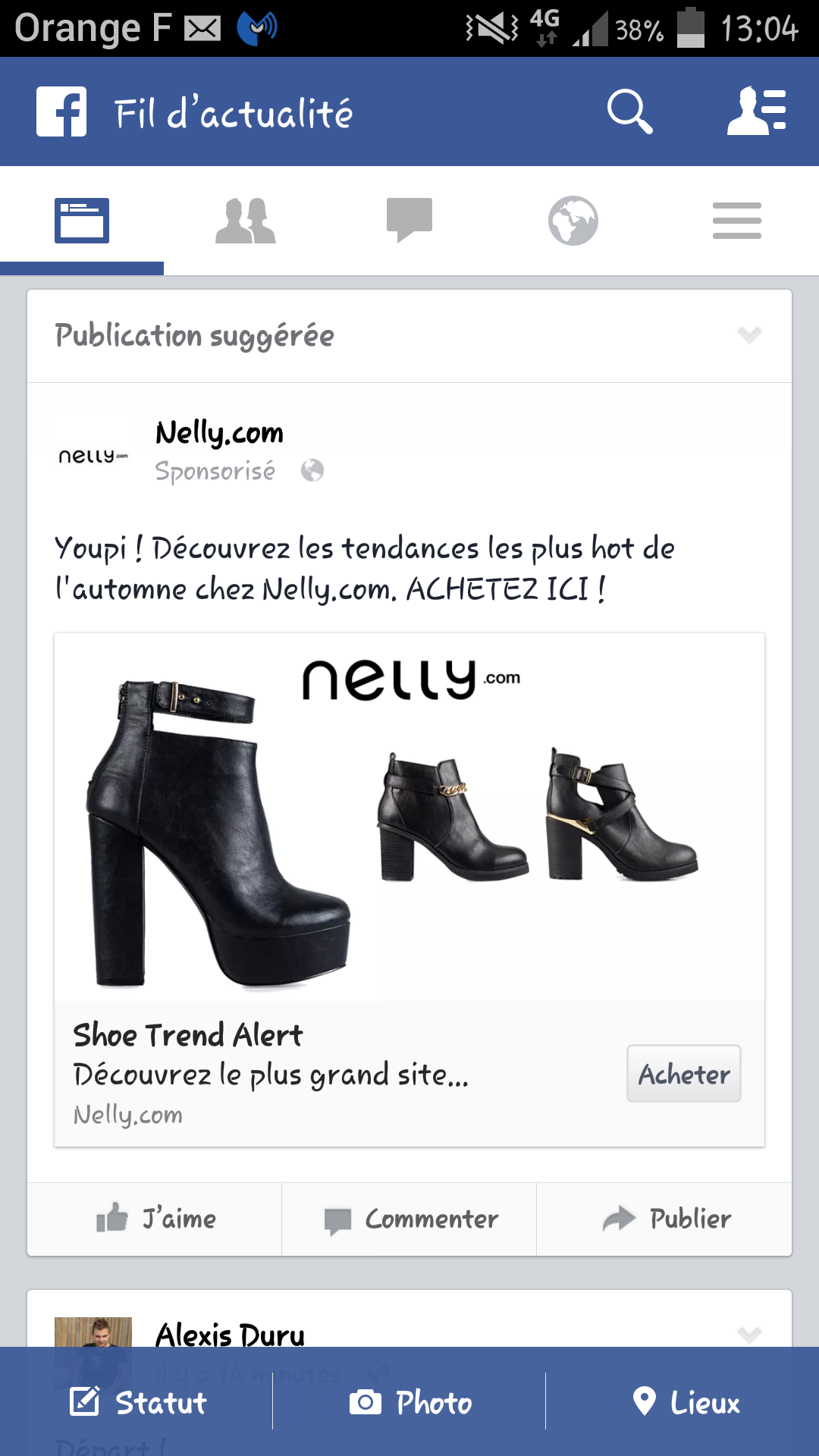Open the Nelly.com page name
The height and width of the screenshot is (1456, 819).
(x=219, y=433)
